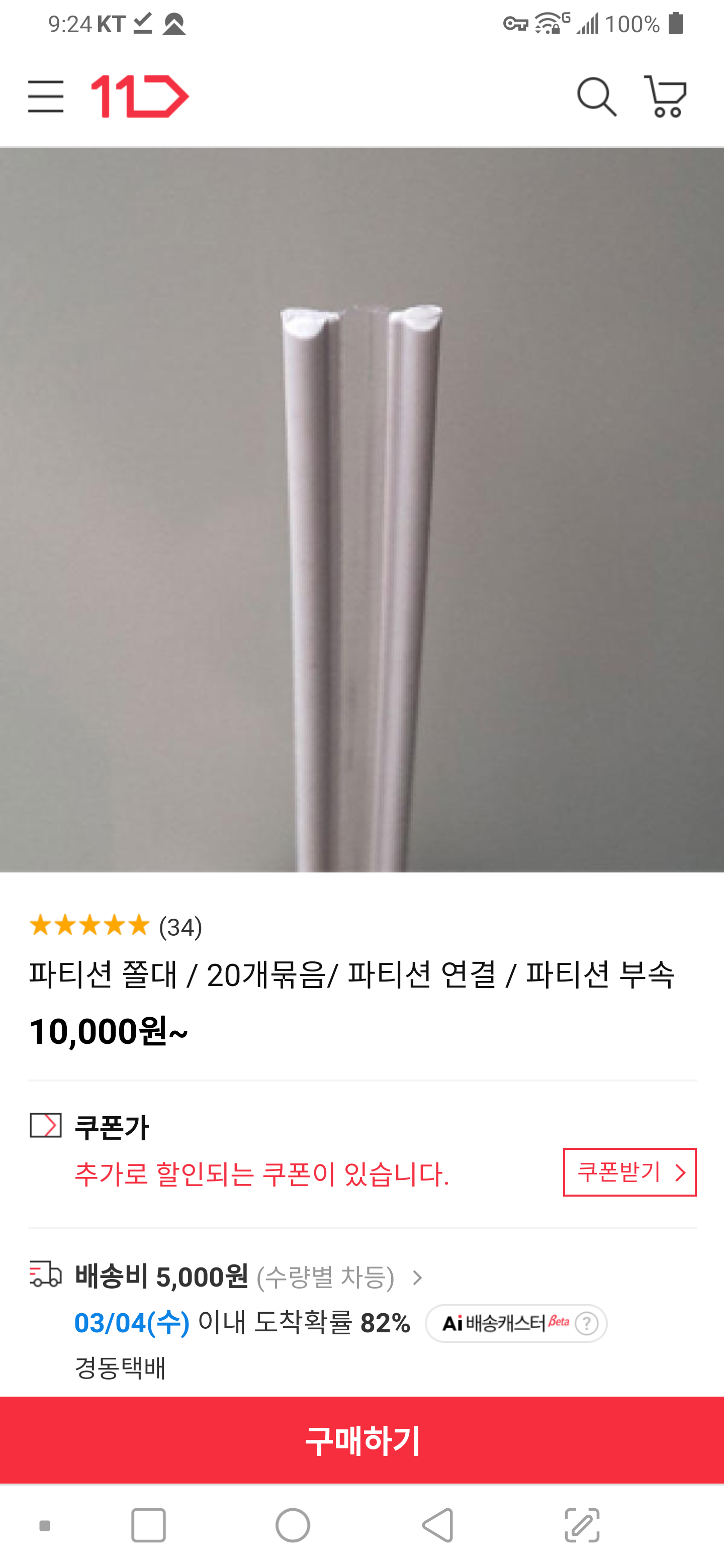Tap 쿠폰받기 to get the coupon

(x=629, y=1172)
